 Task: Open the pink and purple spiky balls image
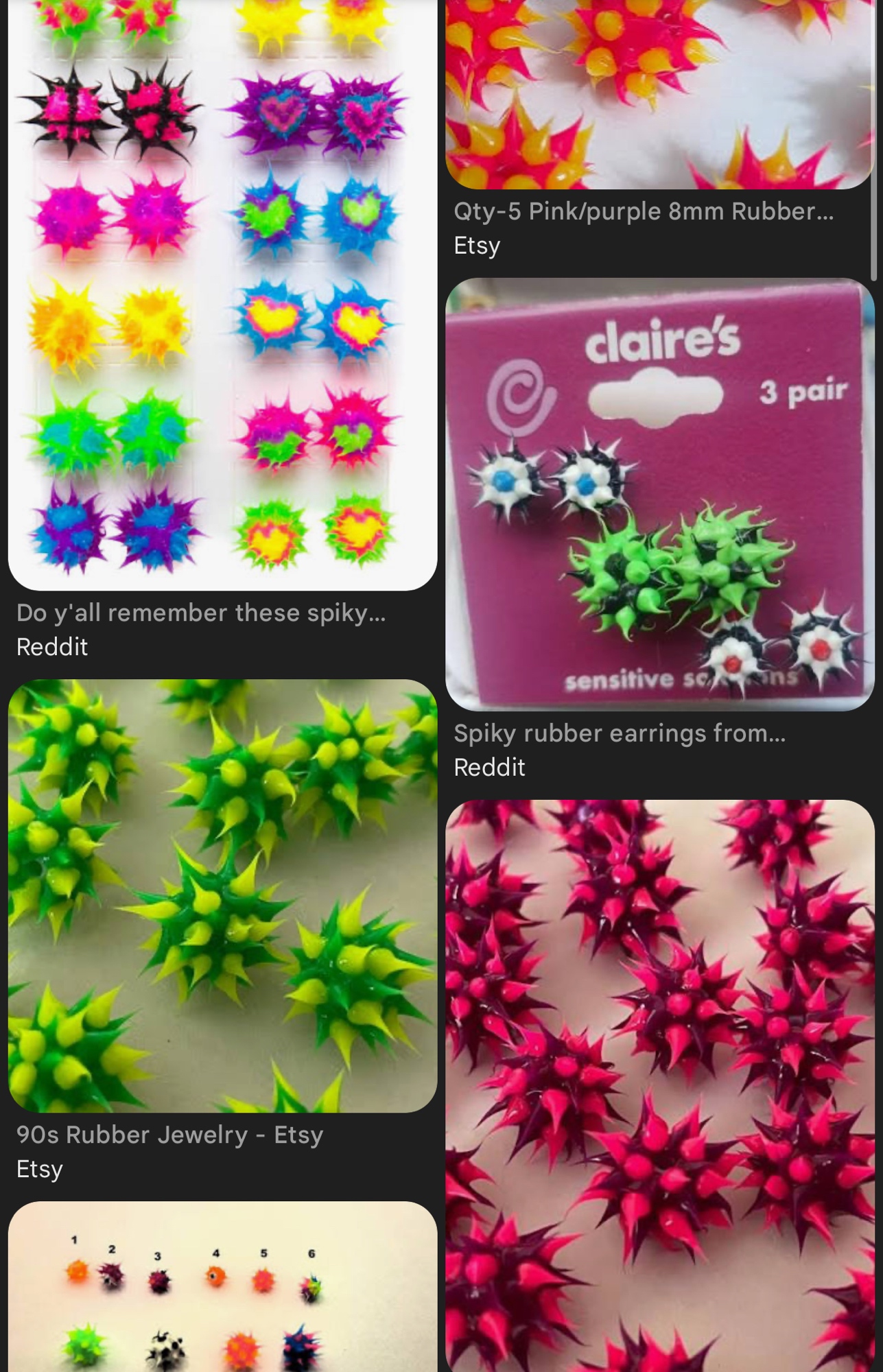(659, 1084)
